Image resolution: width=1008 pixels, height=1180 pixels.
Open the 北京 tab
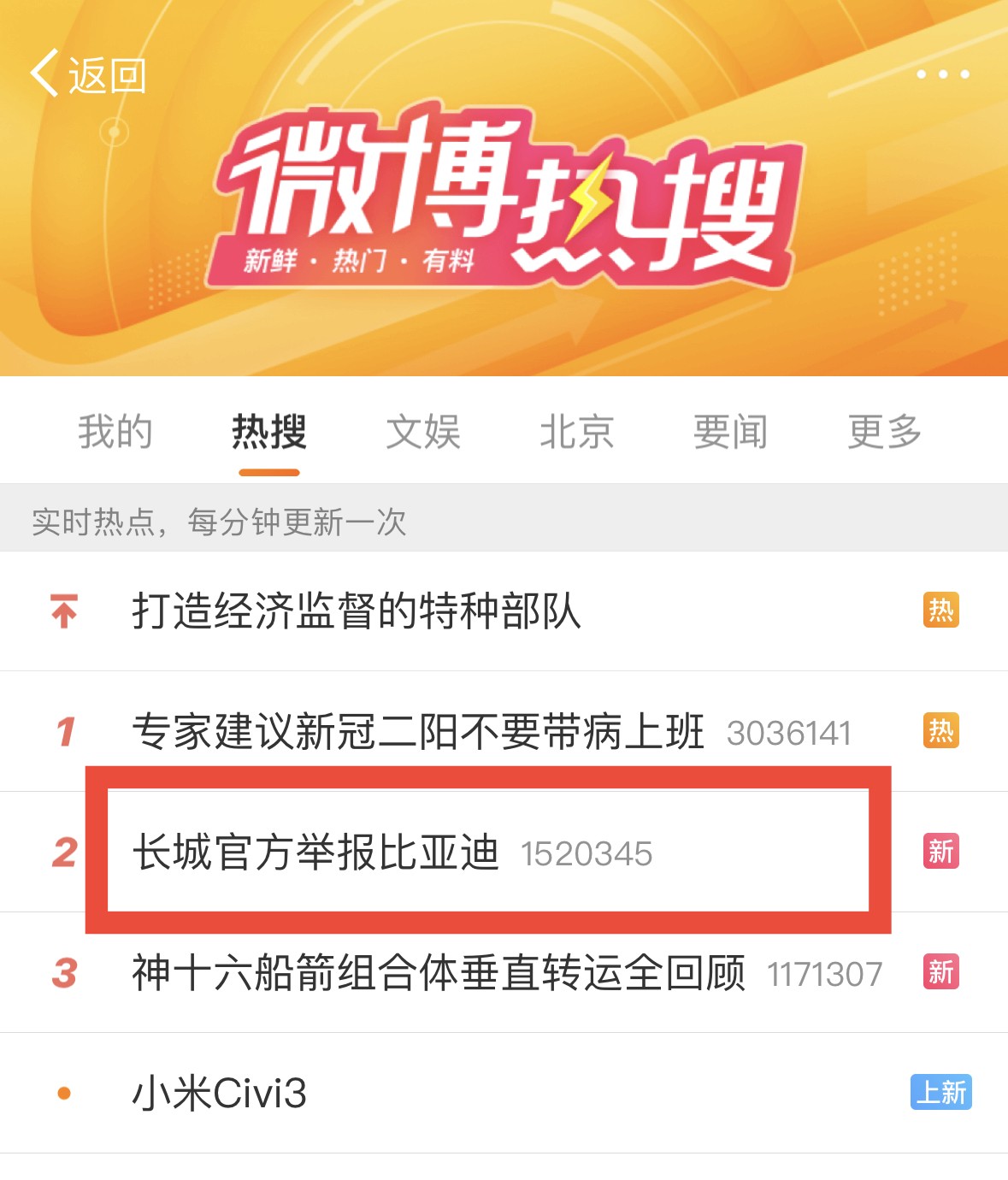pos(577,432)
